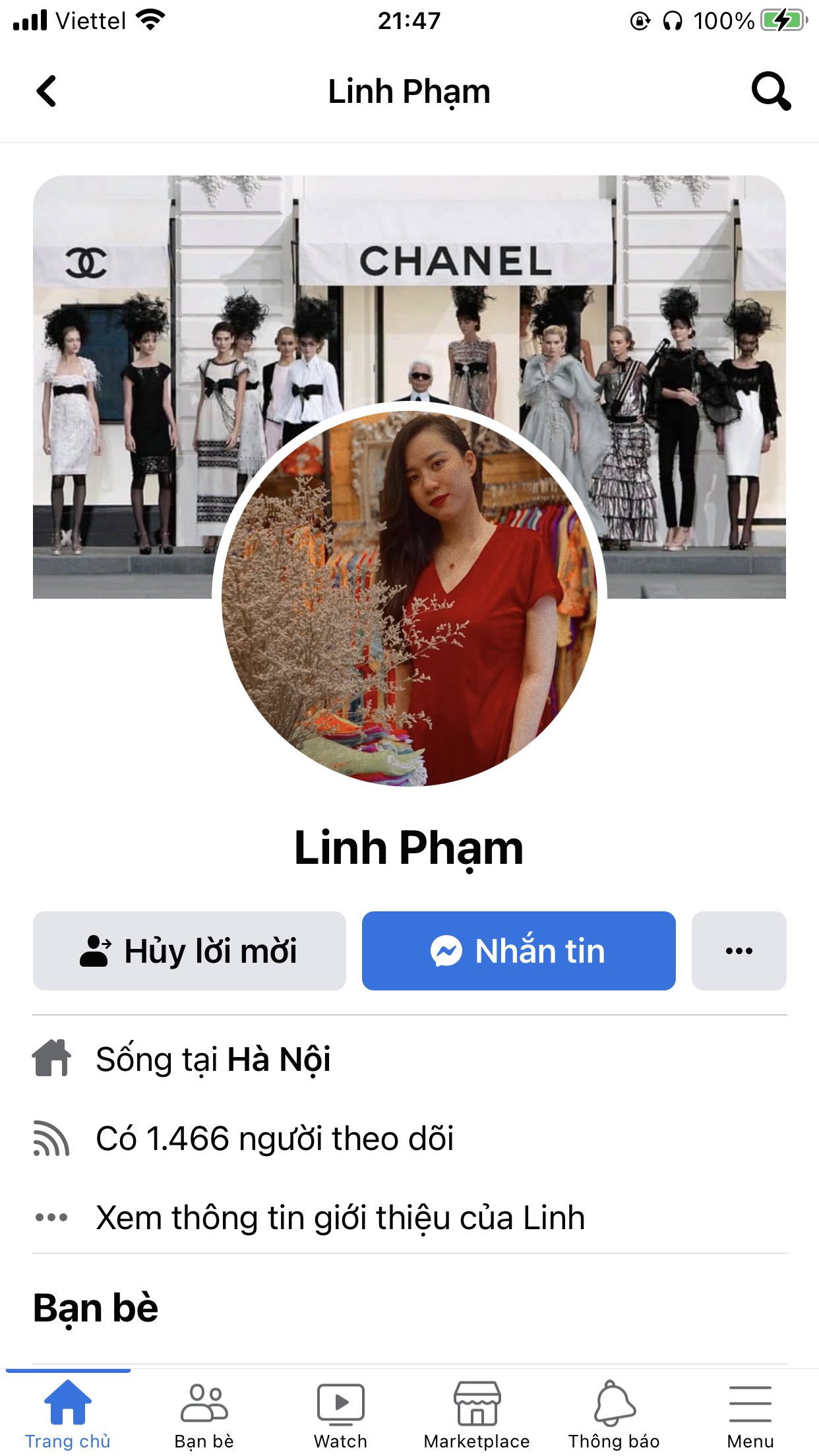Message Linh via Nhắn tin button
This screenshot has height=1456, width=819.
[519, 951]
